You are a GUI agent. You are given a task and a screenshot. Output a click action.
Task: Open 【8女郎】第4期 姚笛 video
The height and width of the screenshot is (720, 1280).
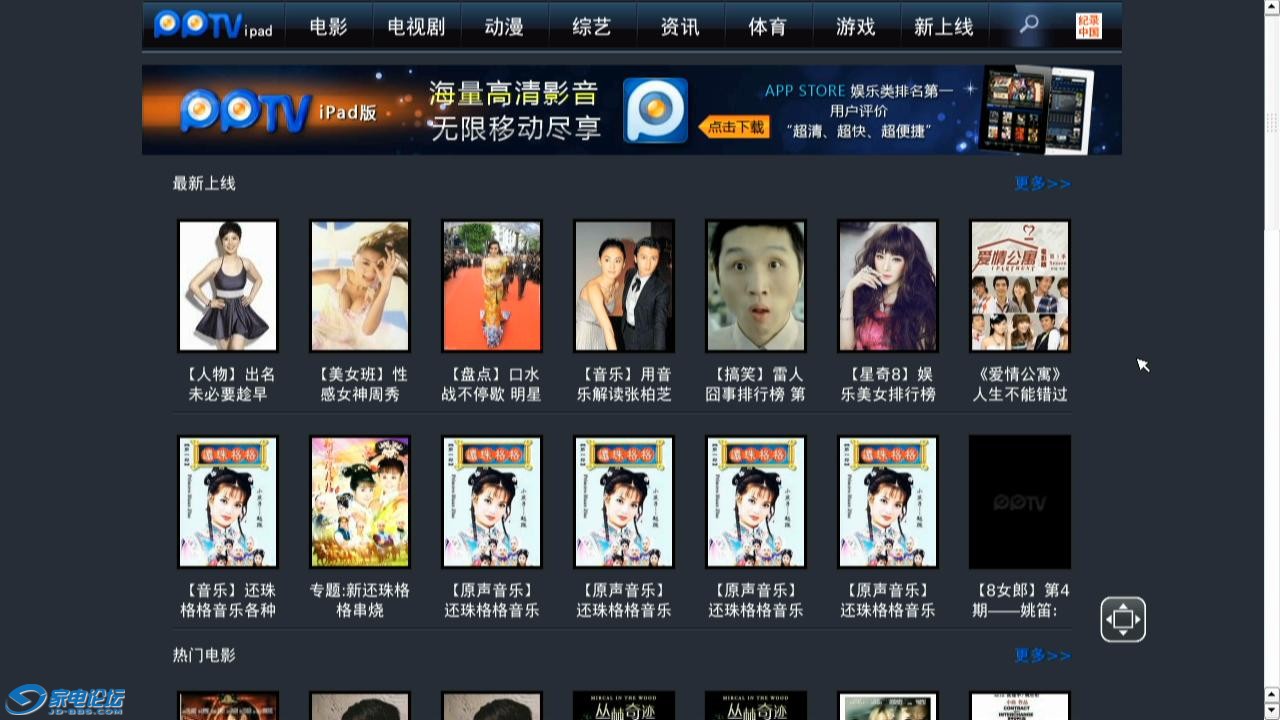(1020, 502)
